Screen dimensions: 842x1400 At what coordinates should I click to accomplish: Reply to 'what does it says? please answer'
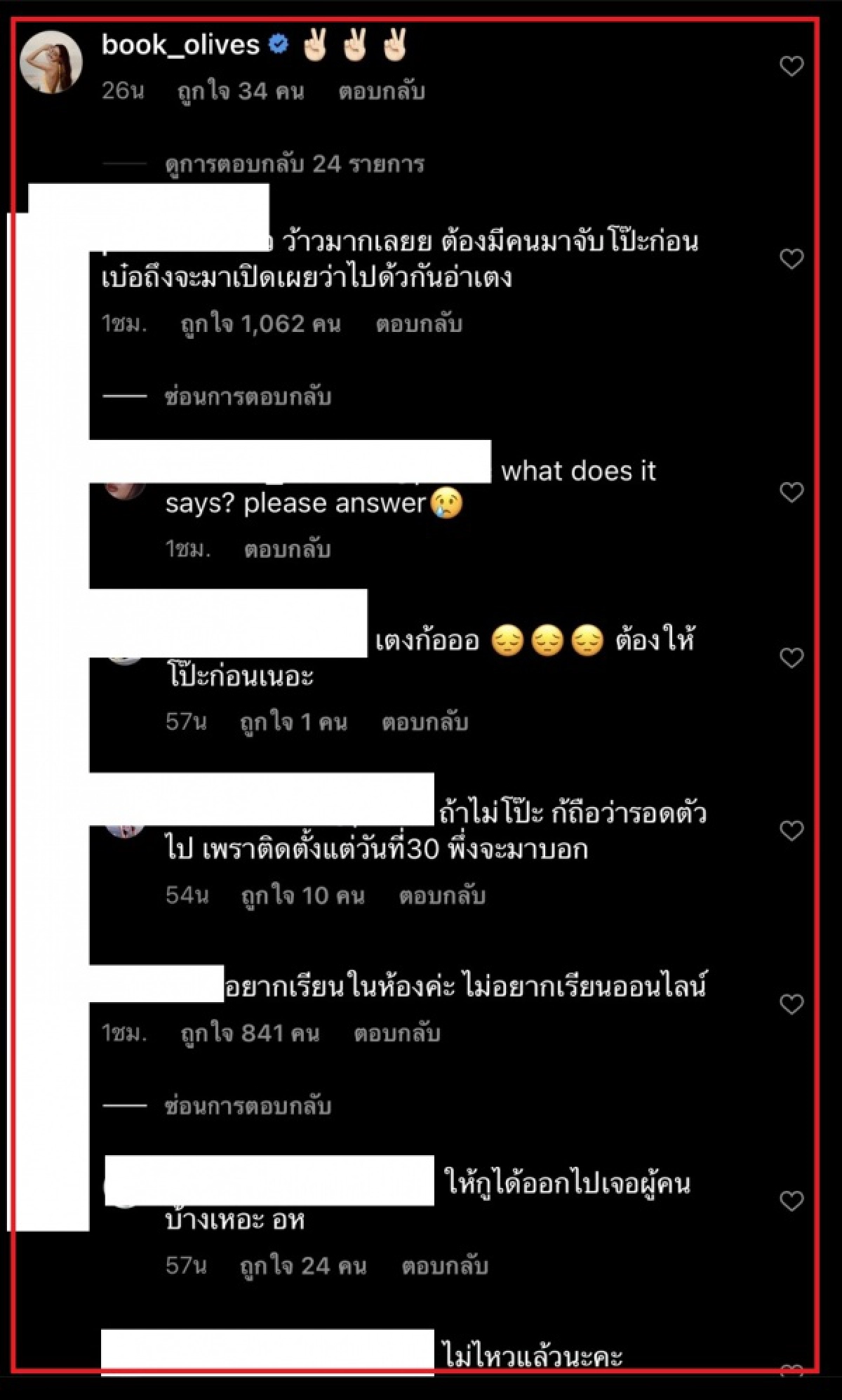[x=287, y=549]
